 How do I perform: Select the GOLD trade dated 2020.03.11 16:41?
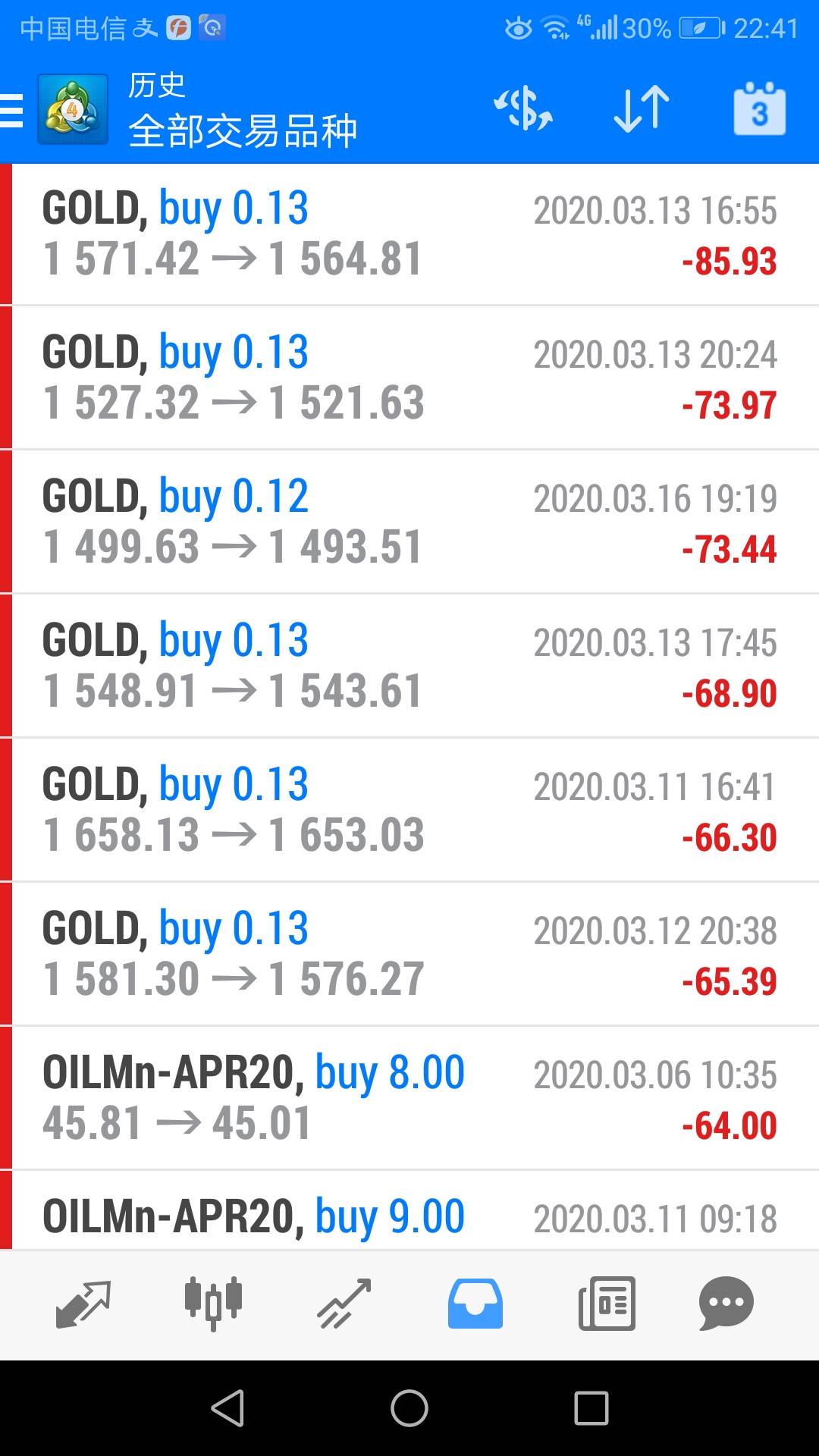tap(409, 810)
